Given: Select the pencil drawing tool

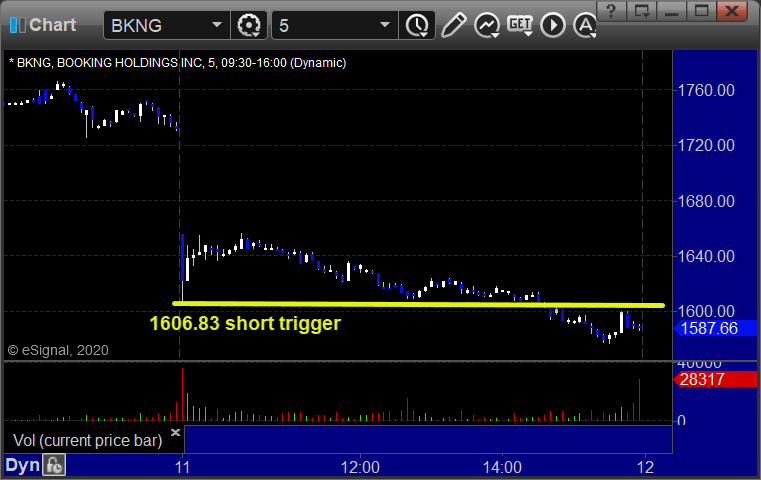Looking at the screenshot, I should (x=453, y=25).
